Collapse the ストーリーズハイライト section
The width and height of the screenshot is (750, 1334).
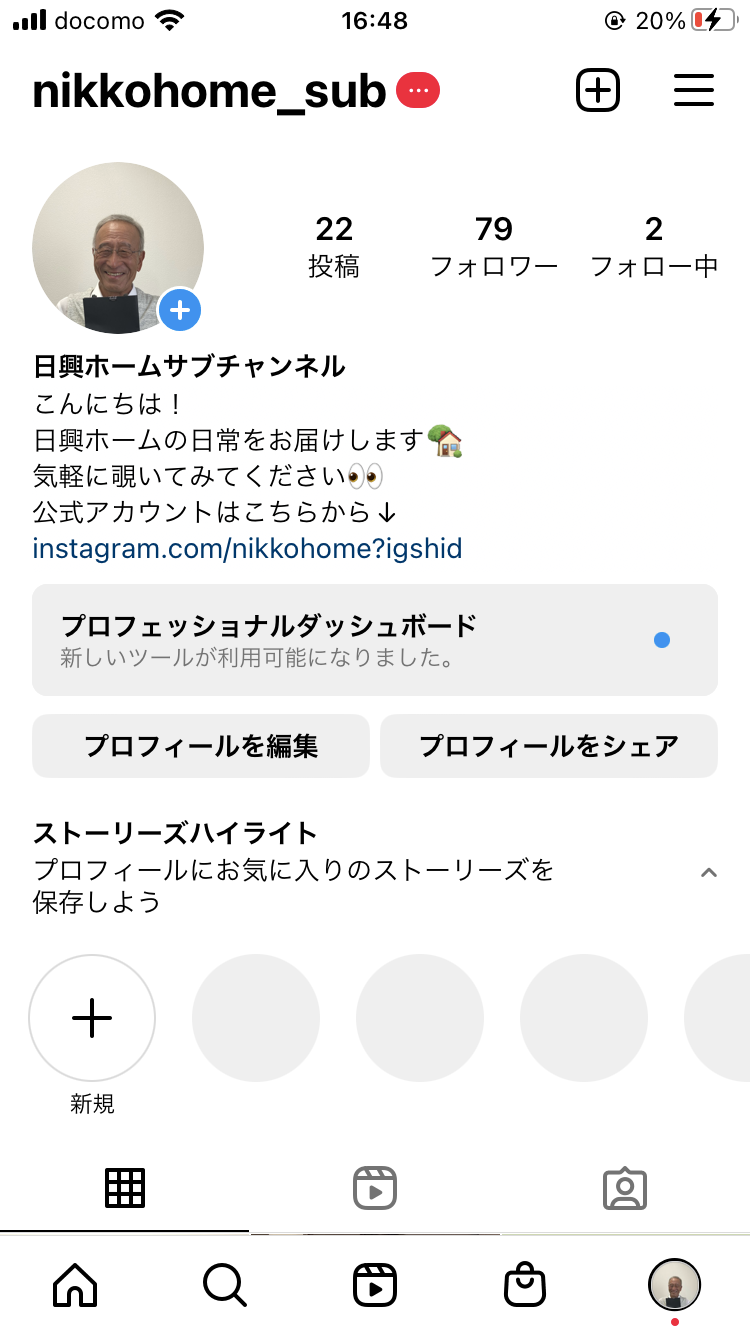(x=708, y=873)
